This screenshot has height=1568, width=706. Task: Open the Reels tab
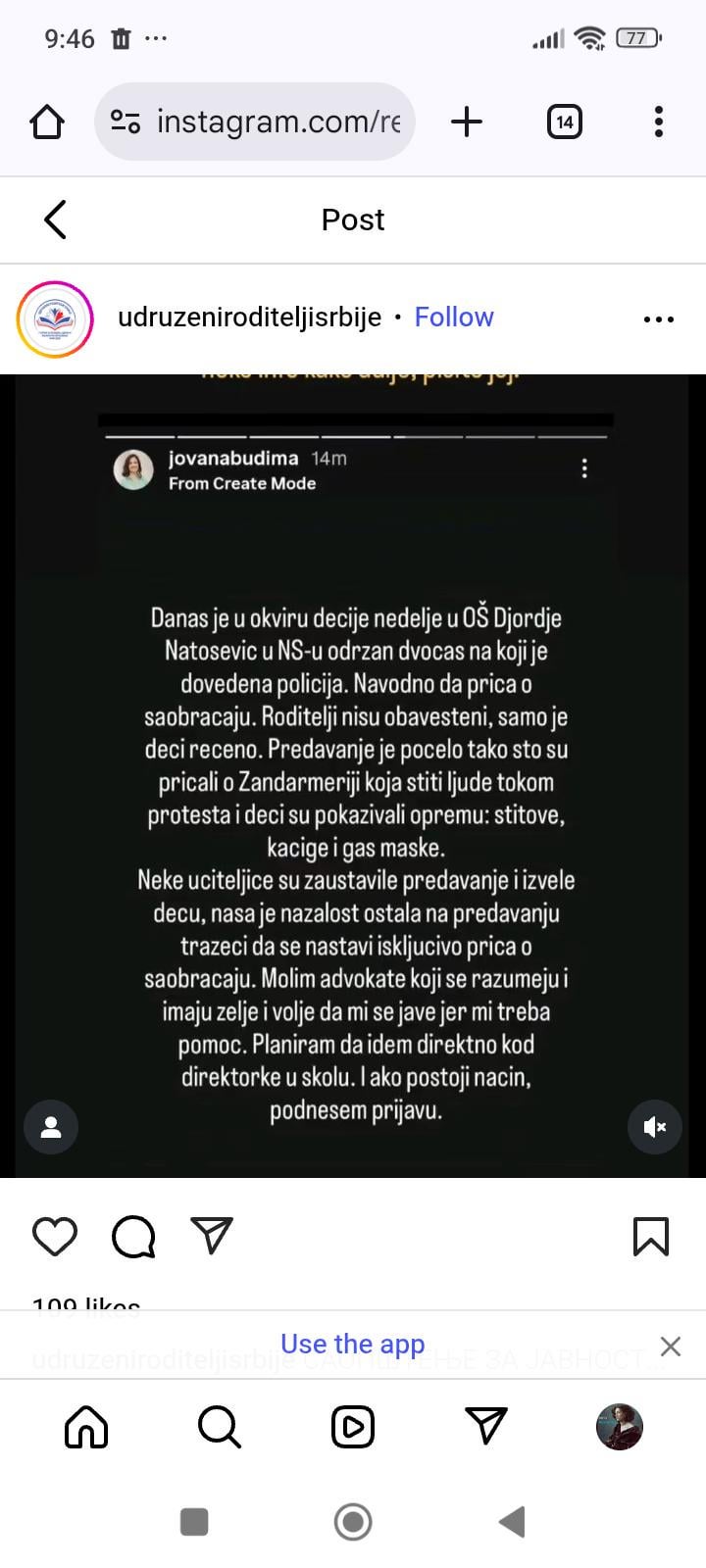tap(353, 1427)
